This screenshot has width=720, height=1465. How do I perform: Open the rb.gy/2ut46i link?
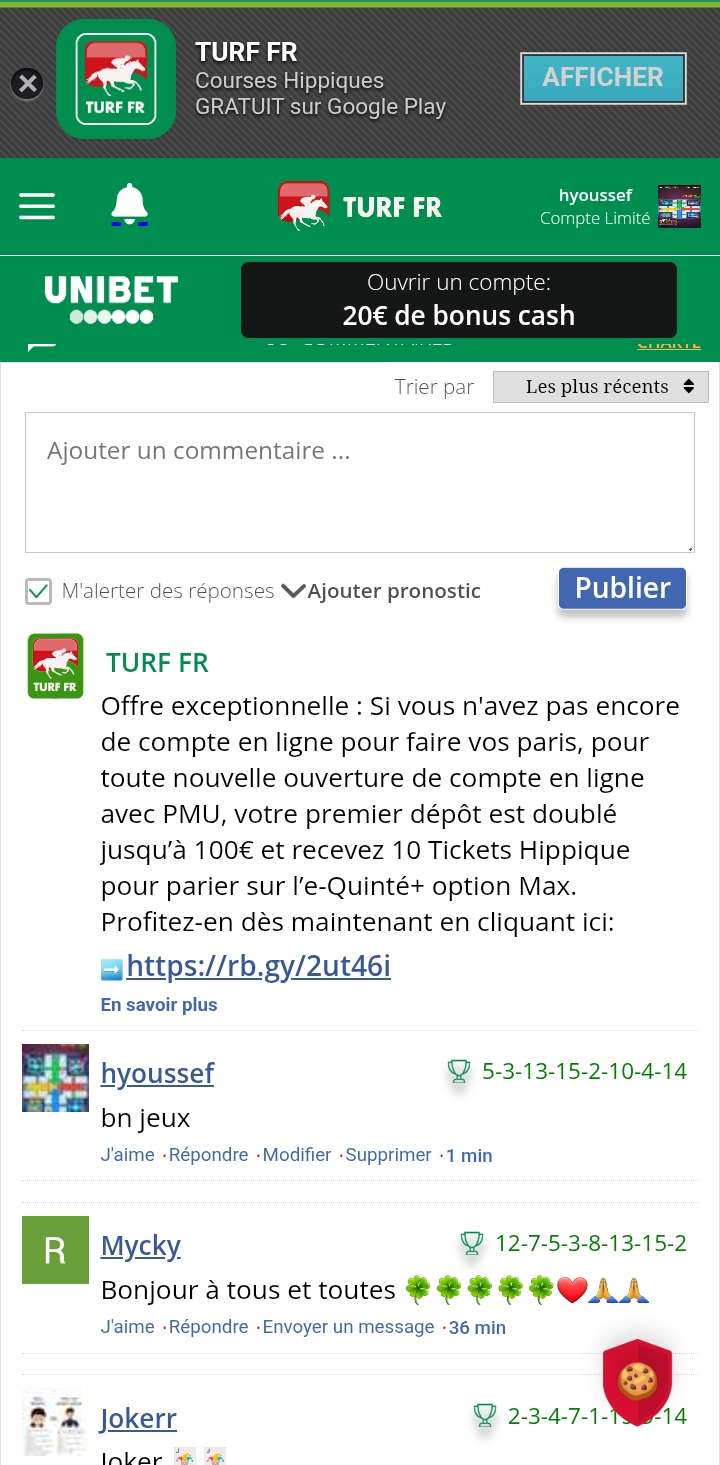coord(258,966)
